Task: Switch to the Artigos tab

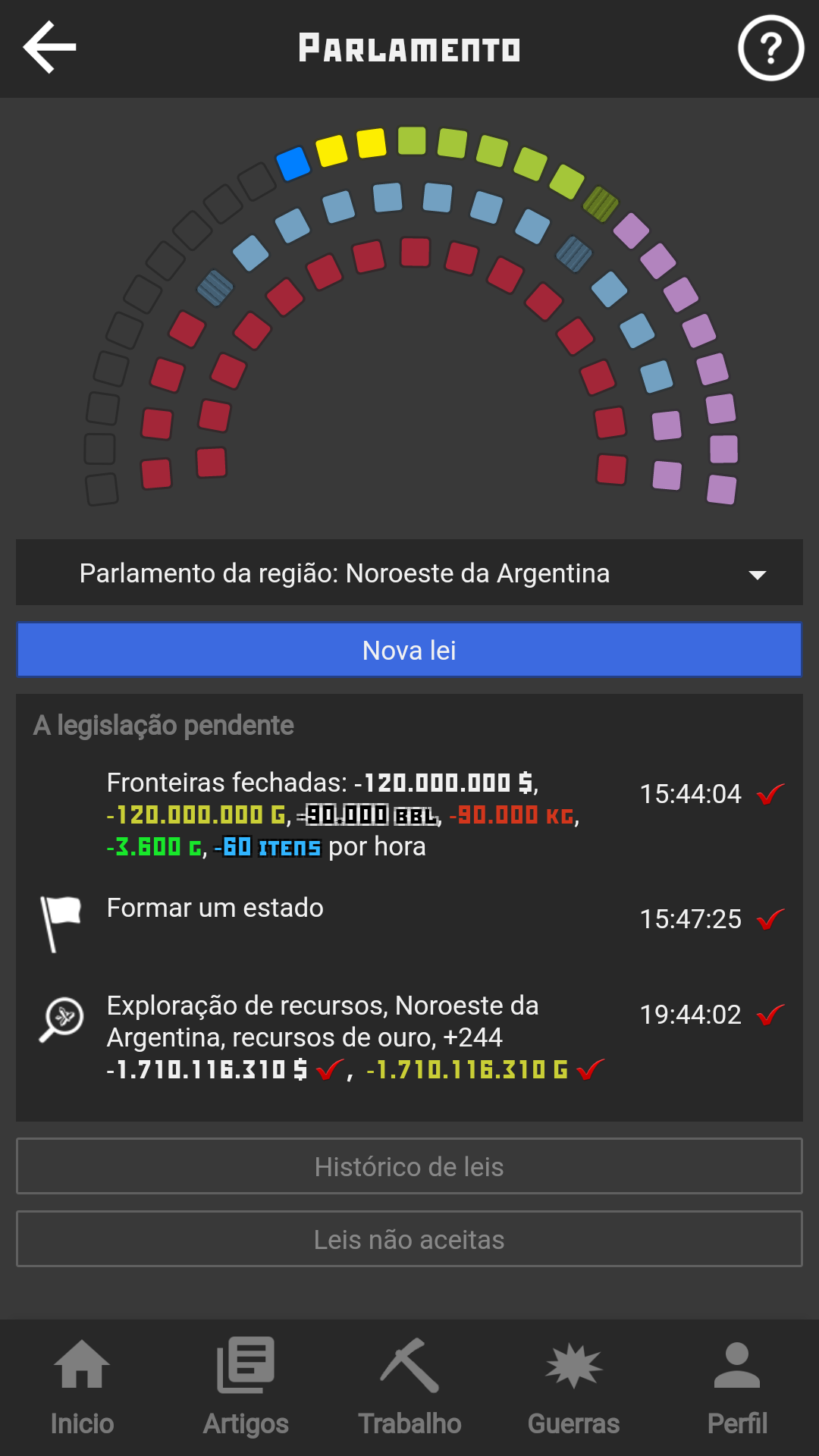Action: (246, 1388)
